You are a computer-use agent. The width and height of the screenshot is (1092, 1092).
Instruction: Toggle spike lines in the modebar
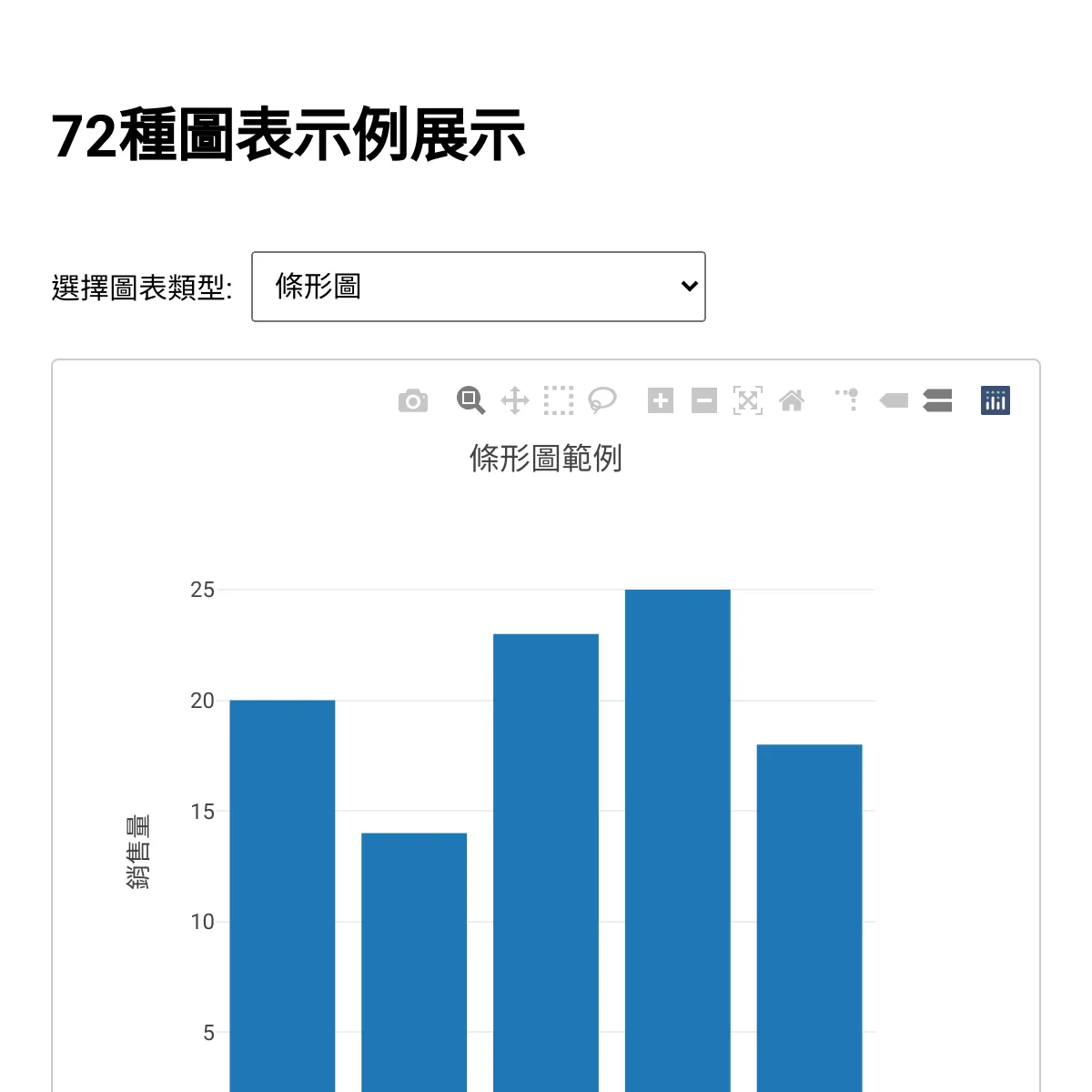(847, 400)
